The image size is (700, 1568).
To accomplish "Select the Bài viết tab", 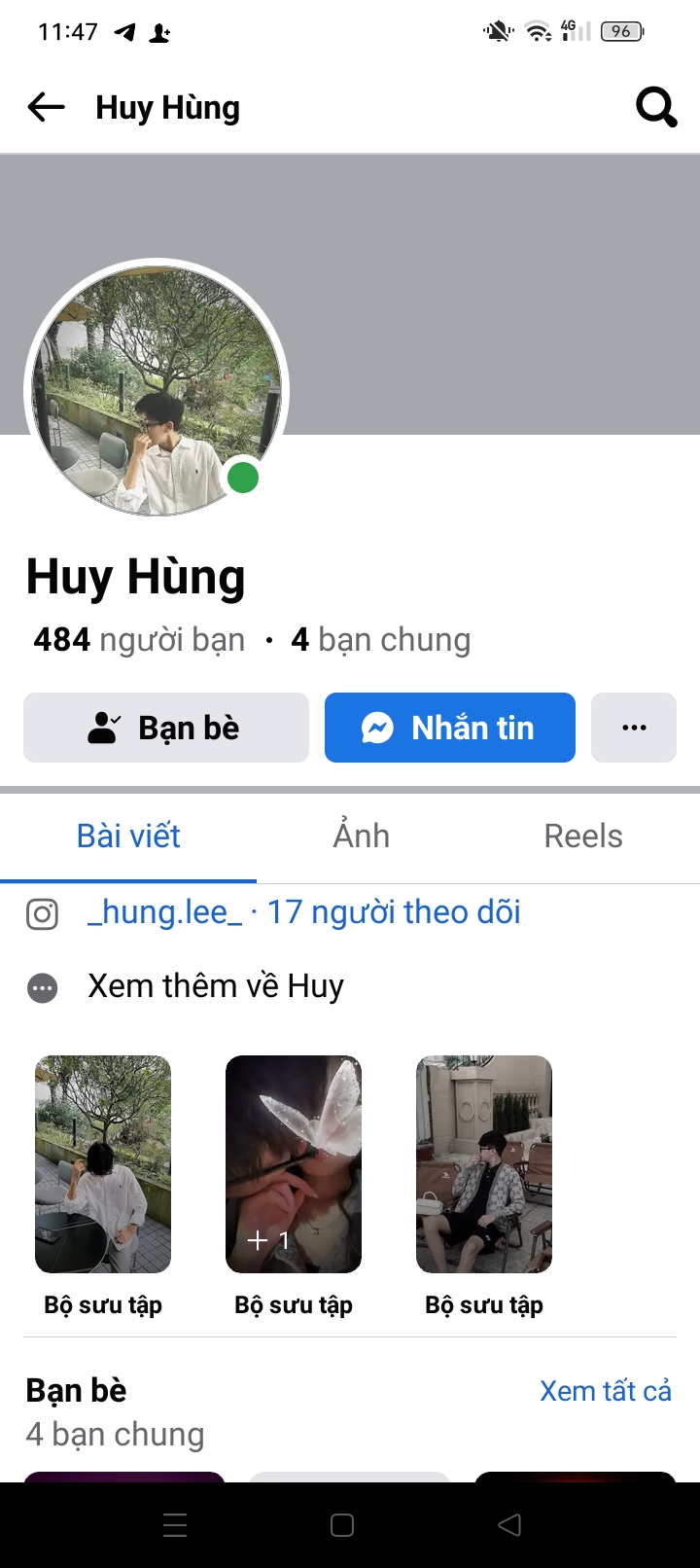I will pos(128,836).
